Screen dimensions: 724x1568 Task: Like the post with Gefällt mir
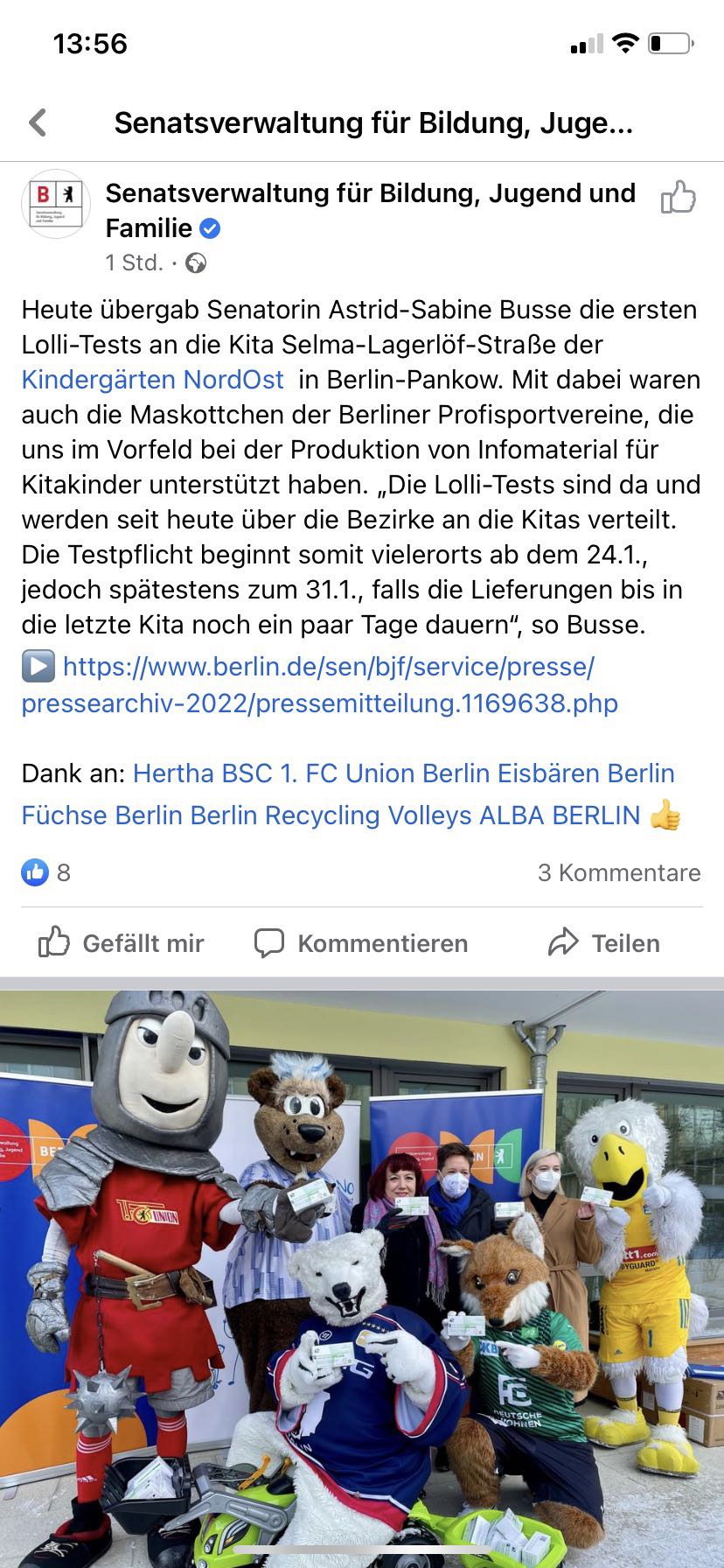[x=122, y=943]
